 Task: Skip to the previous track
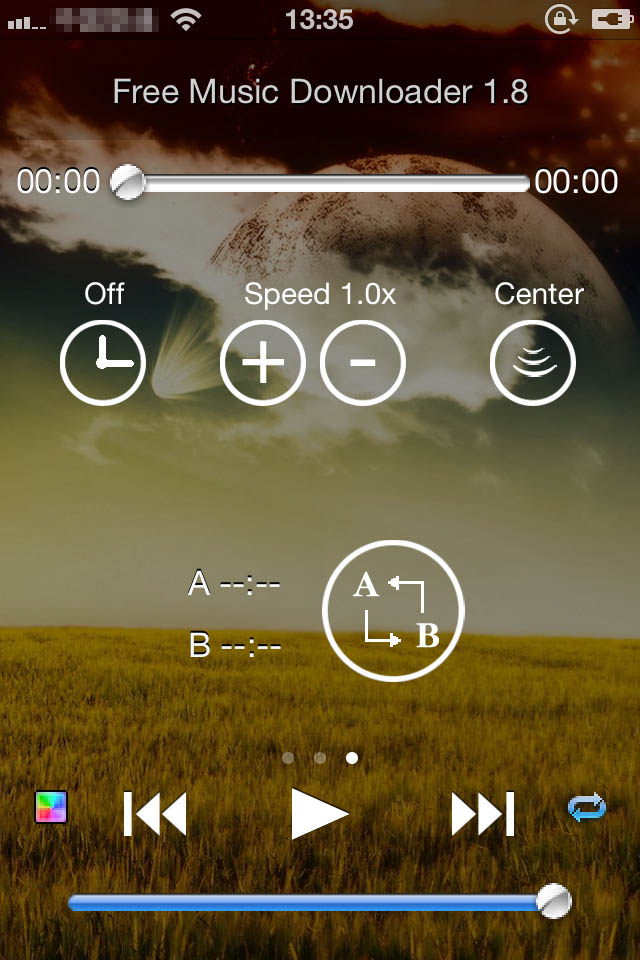tap(155, 814)
